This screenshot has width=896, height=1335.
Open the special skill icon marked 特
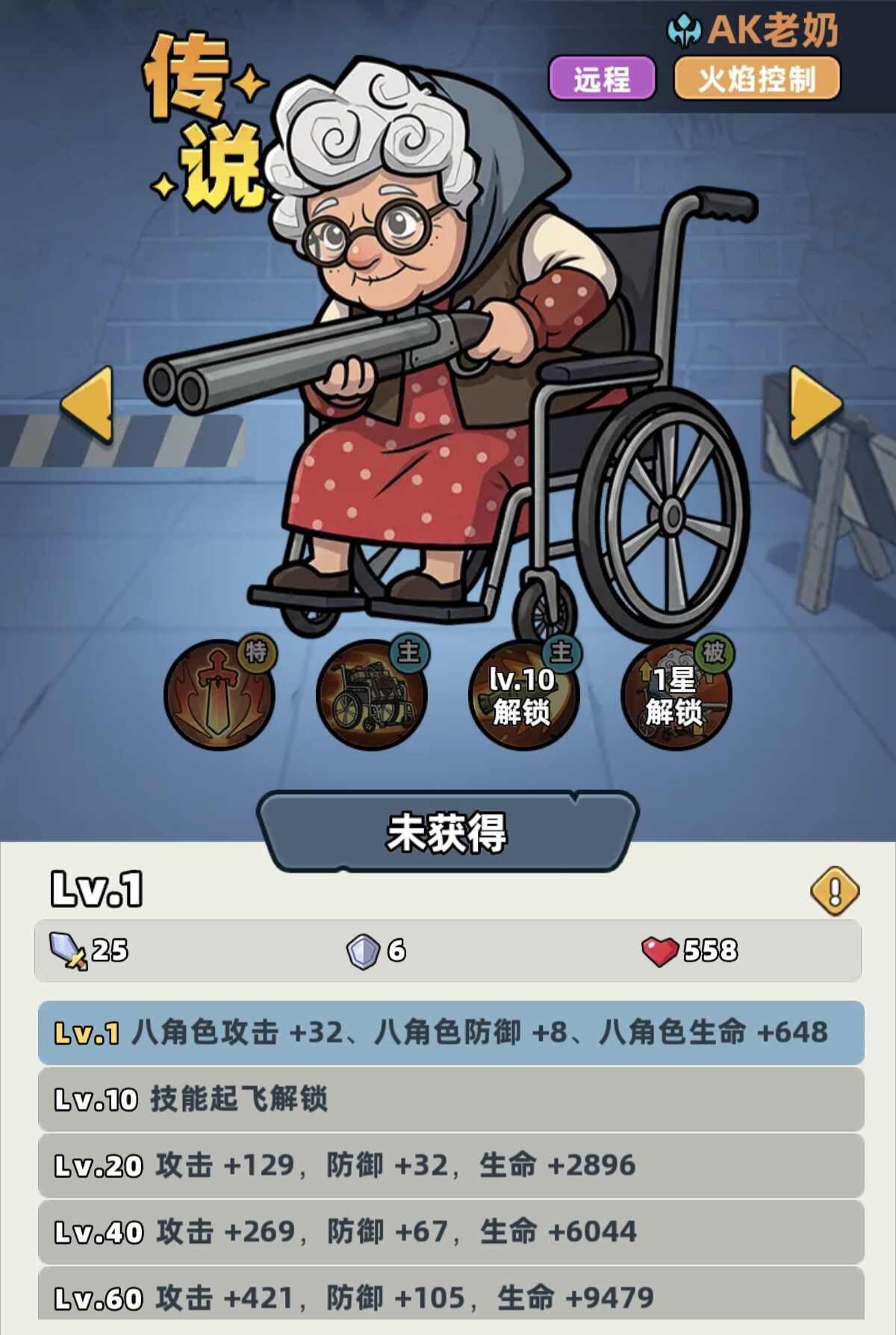click(x=219, y=695)
